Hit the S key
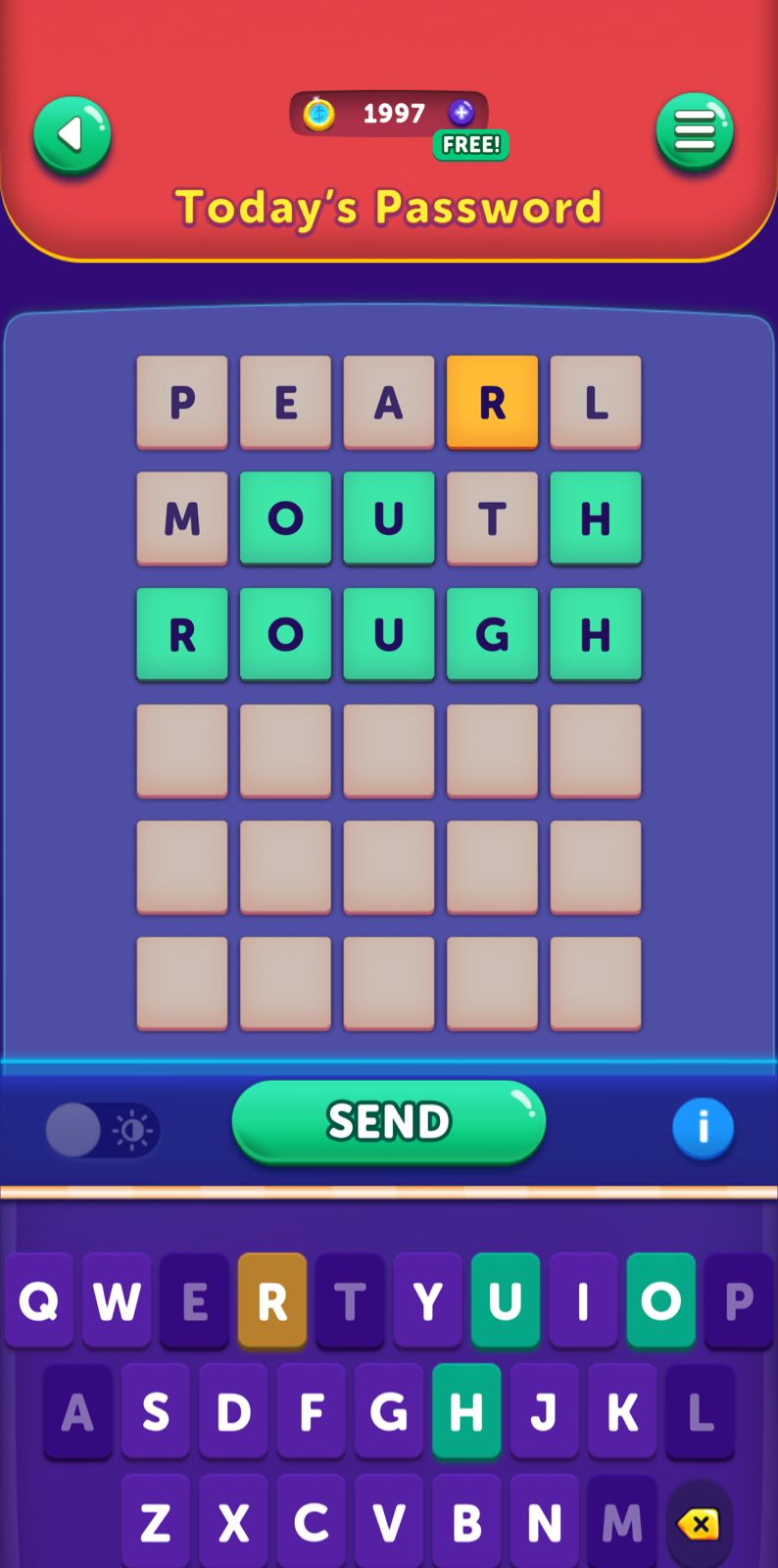The width and height of the screenshot is (778, 1568). click(x=156, y=1411)
